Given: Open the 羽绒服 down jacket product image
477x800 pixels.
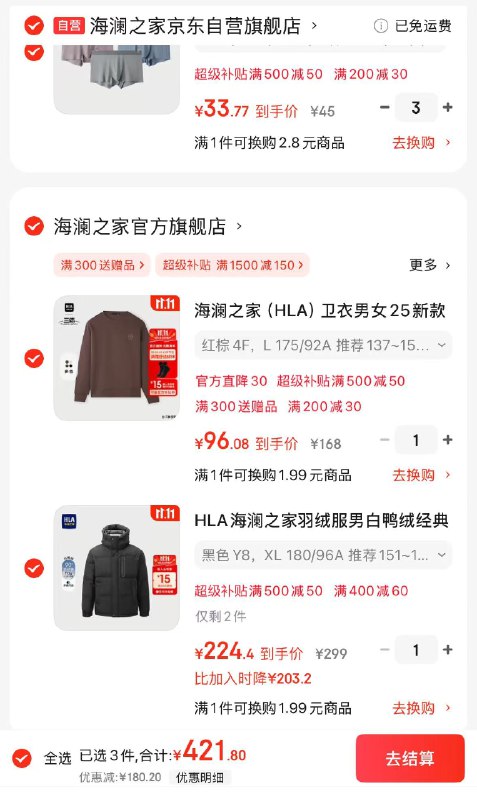Looking at the screenshot, I should click(117, 568).
